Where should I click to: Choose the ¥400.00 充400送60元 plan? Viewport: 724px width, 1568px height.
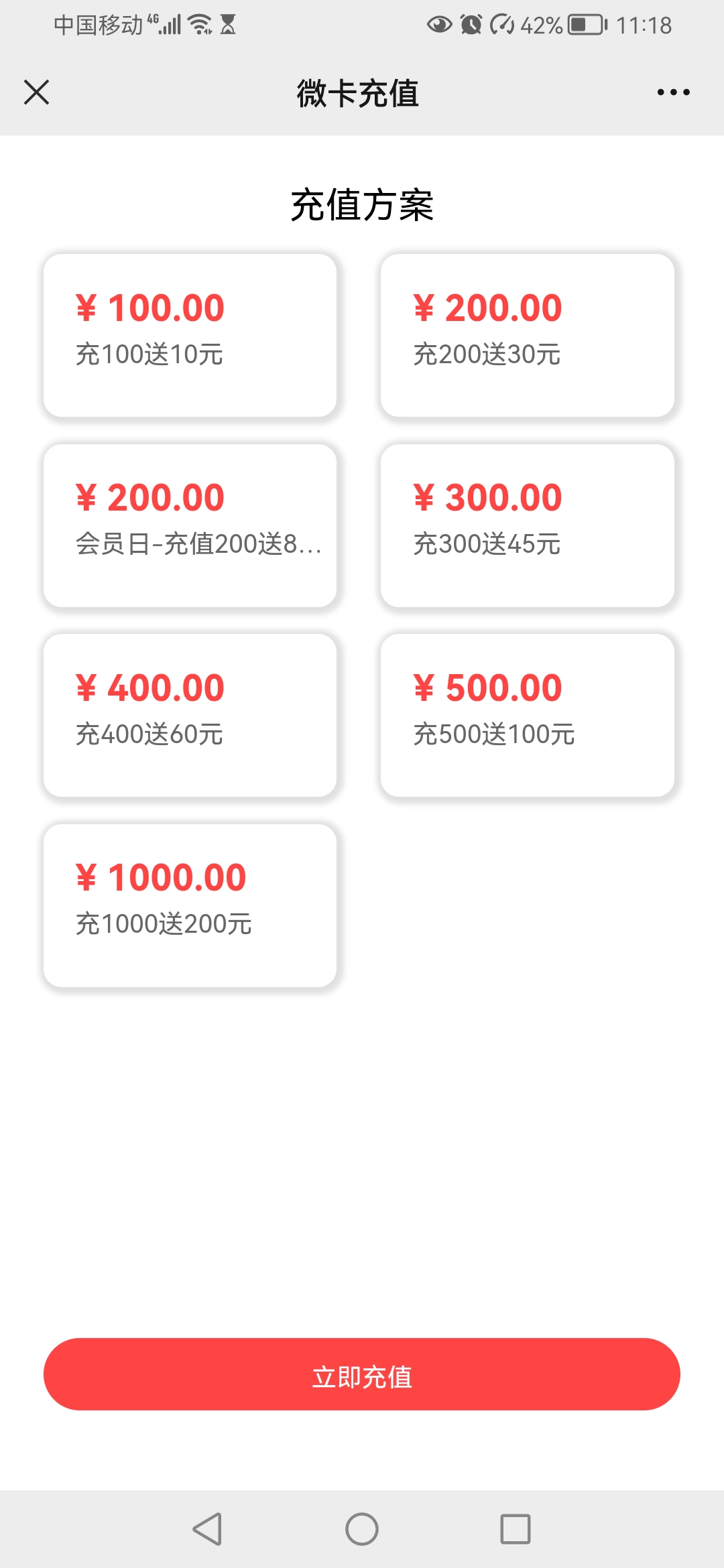(190, 715)
